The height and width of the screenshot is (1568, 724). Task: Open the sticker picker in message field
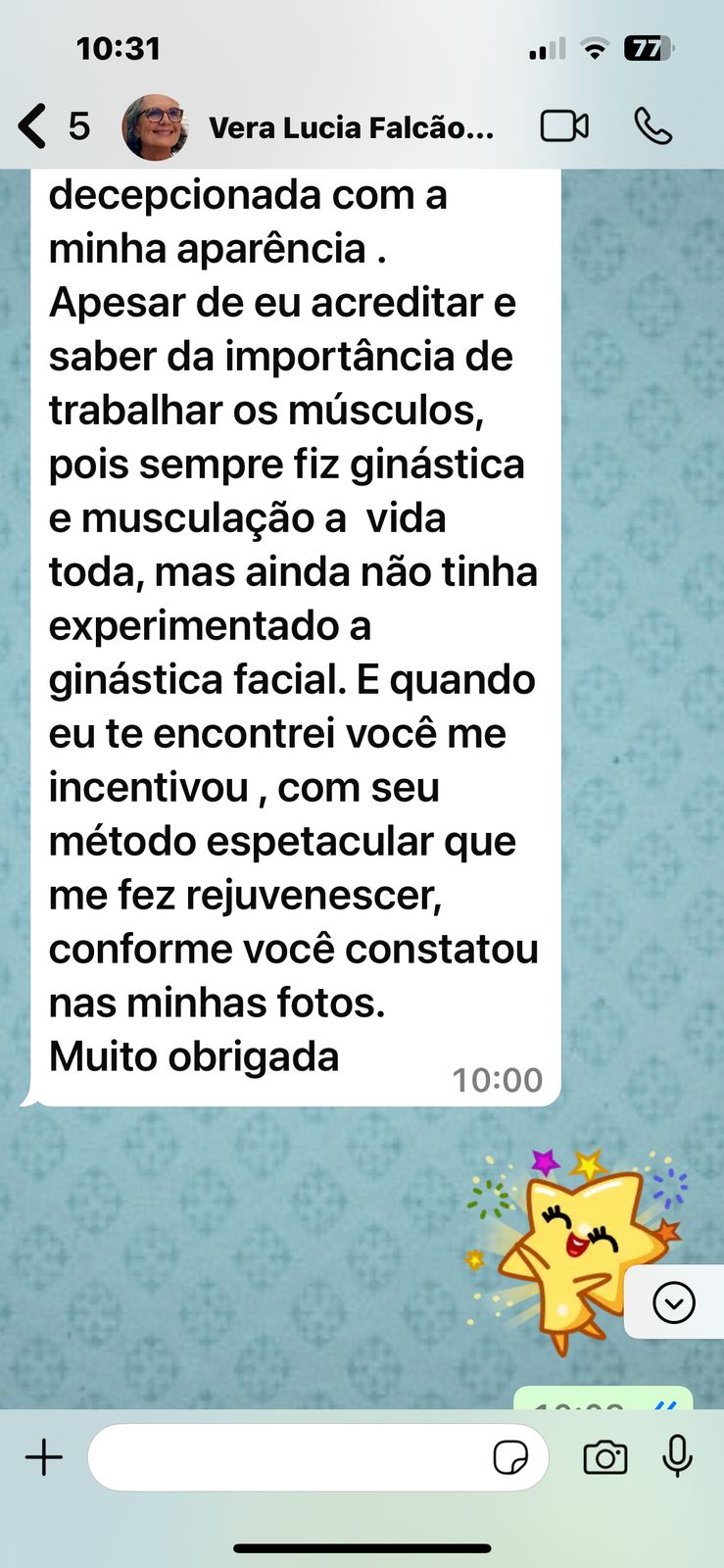click(510, 1457)
